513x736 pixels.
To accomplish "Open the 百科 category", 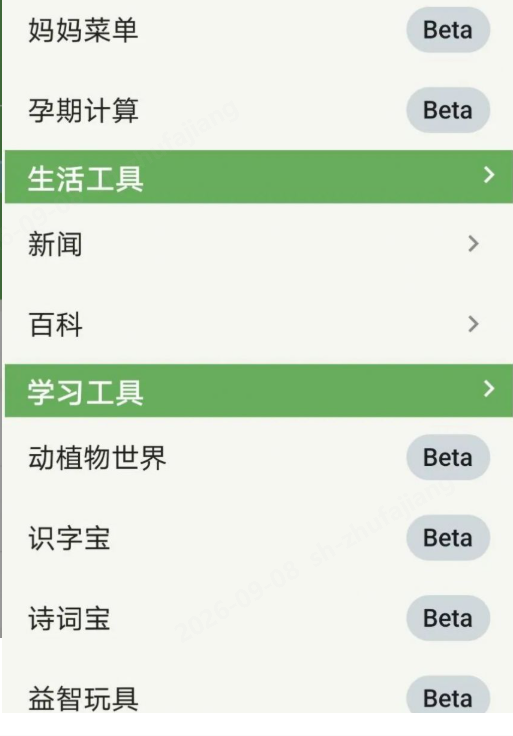I will coord(259,324).
